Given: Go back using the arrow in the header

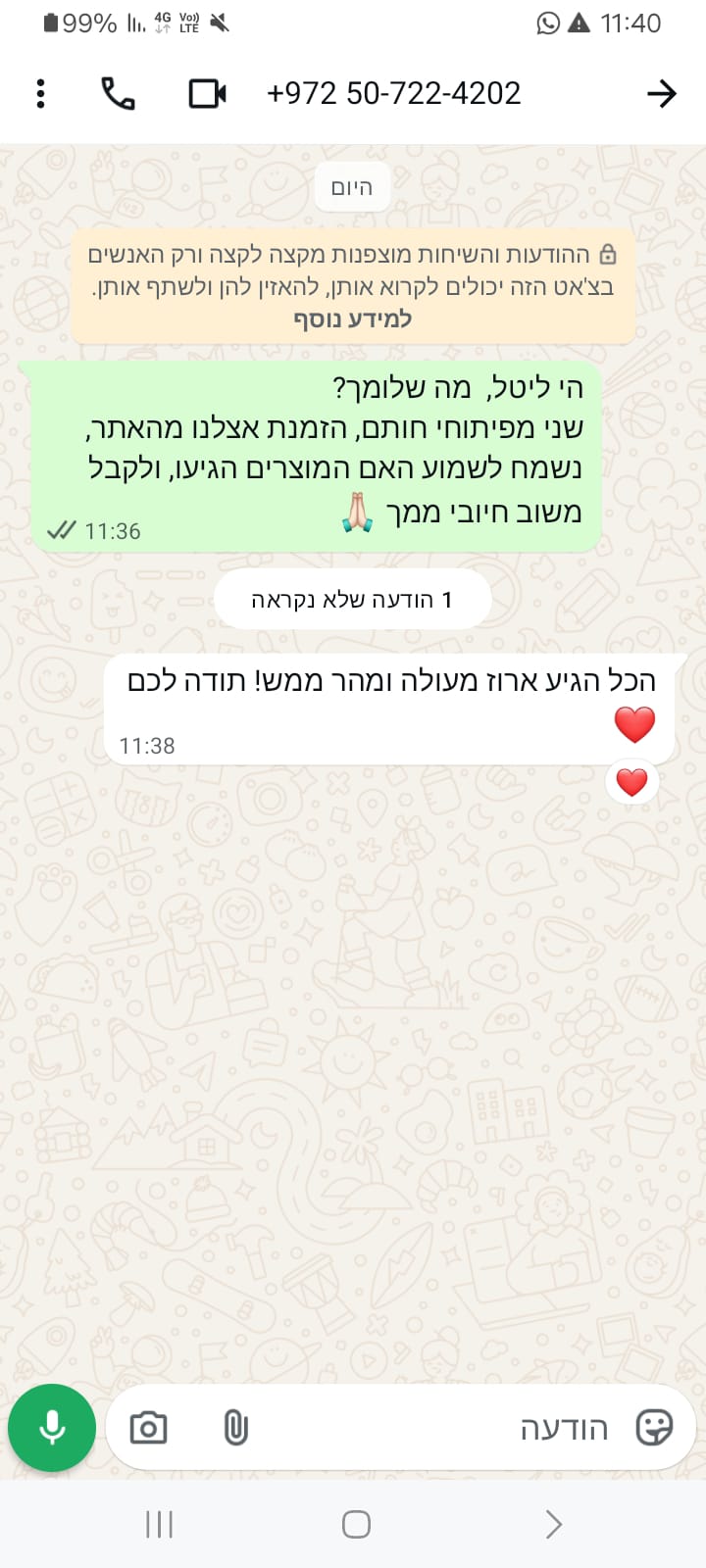Looking at the screenshot, I should coord(662,93).
